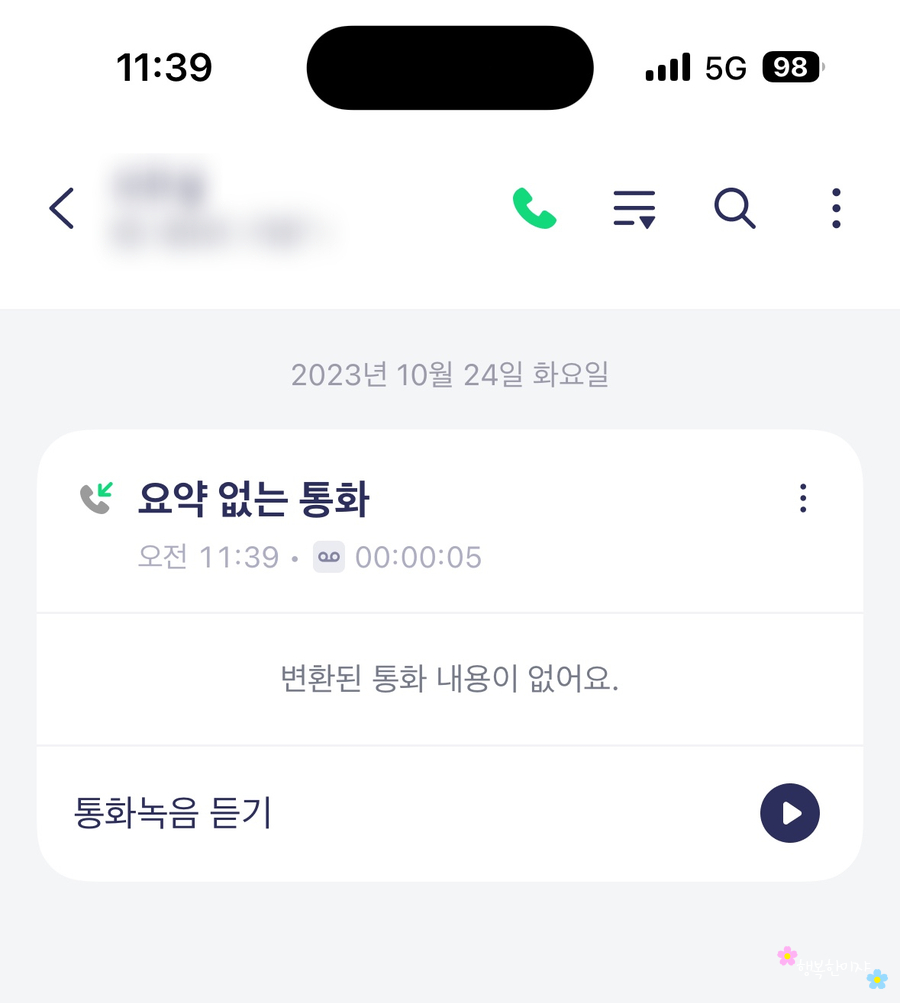Viewport: 900px width, 1003px height.
Task: Open the 요약 없는 통화 call entry
Action: [253, 500]
